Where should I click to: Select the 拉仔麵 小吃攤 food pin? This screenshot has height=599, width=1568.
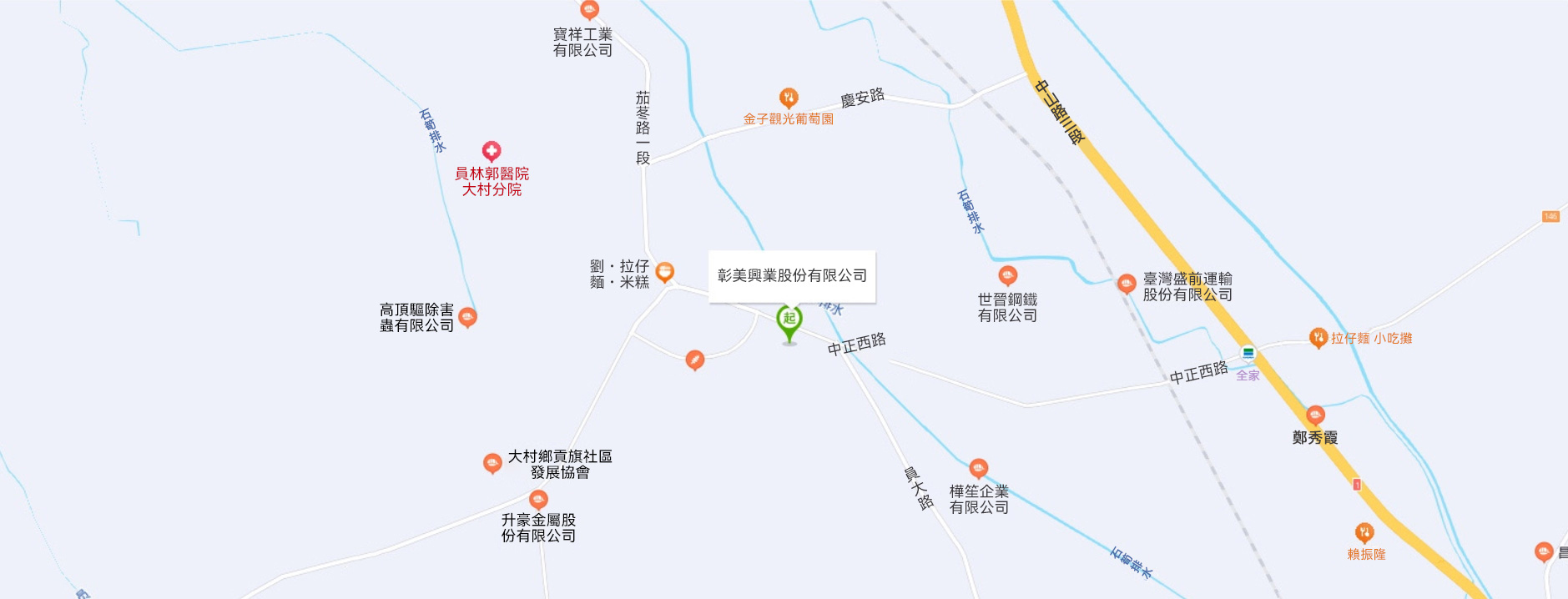click(x=1318, y=338)
